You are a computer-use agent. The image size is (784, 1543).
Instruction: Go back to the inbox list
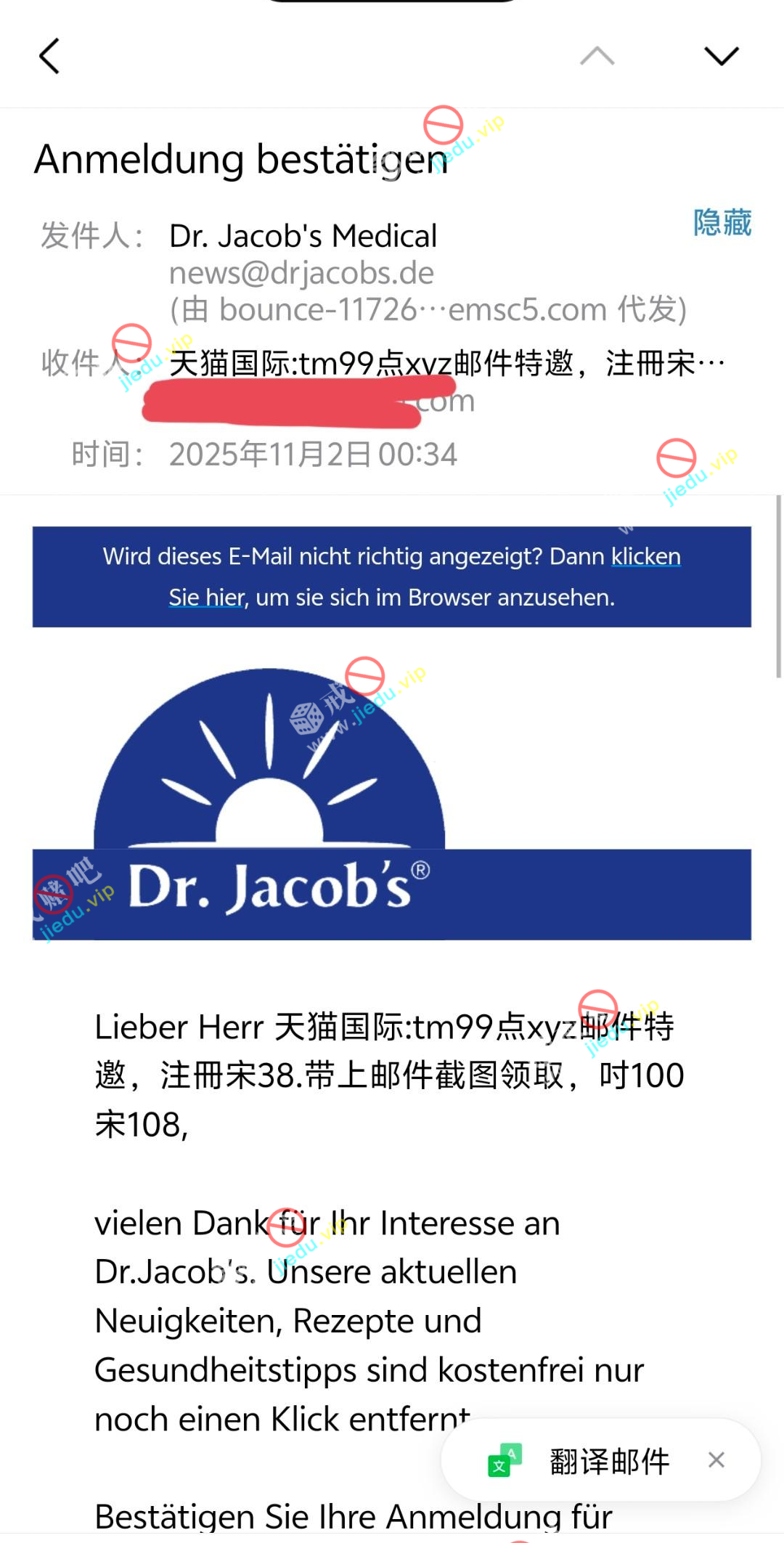(x=49, y=56)
